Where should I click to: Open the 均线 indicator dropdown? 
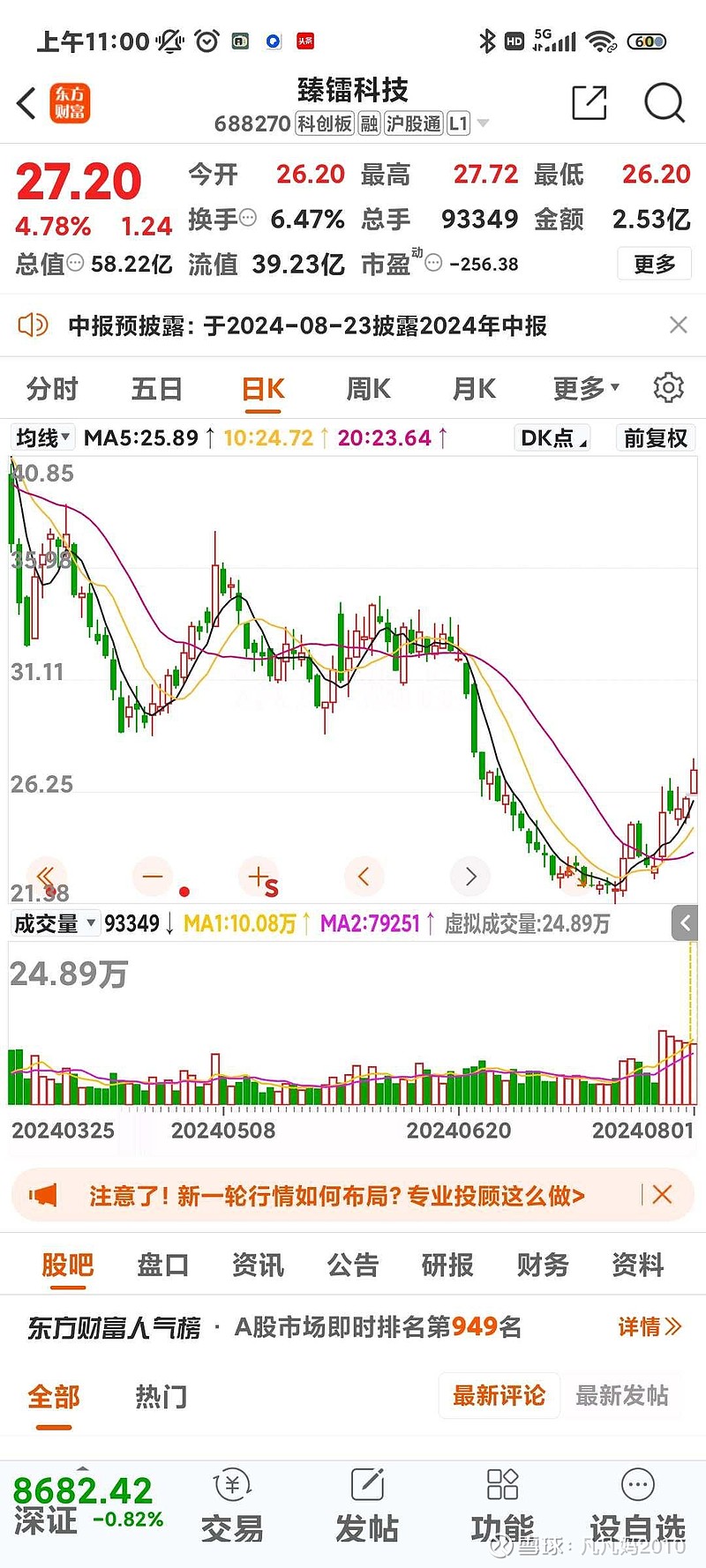click(x=43, y=437)
